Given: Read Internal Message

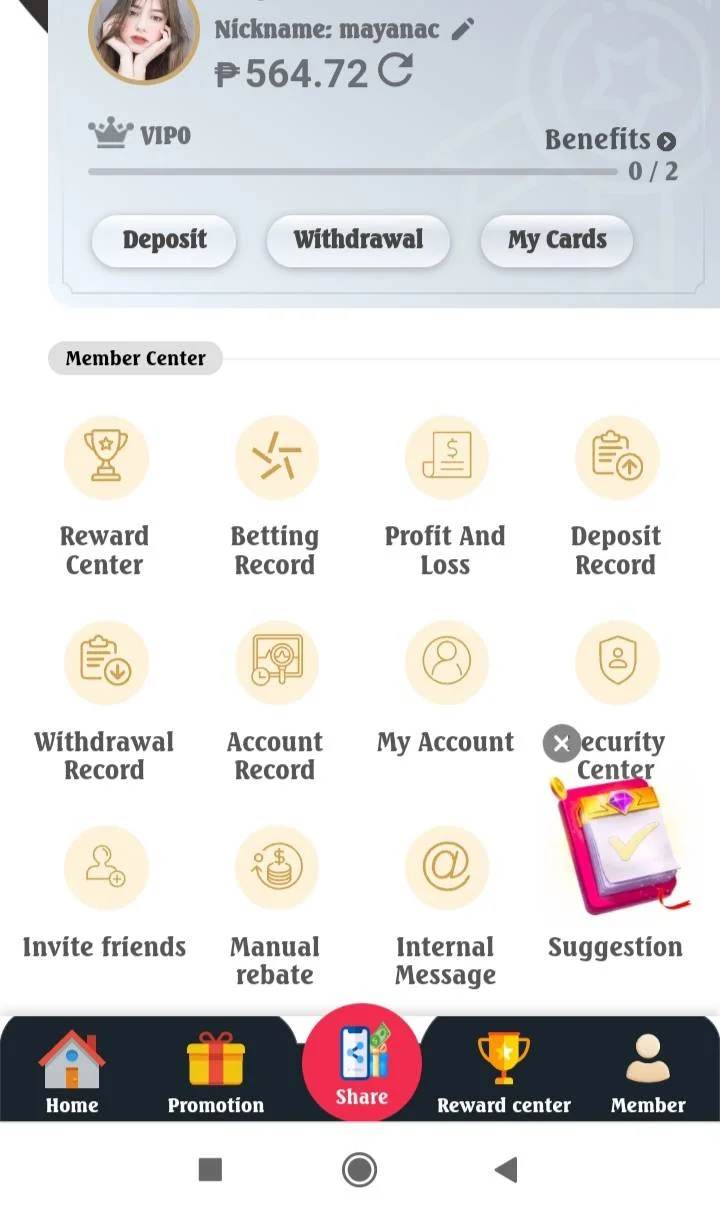Looking at the screenshot, I should 445,907.
